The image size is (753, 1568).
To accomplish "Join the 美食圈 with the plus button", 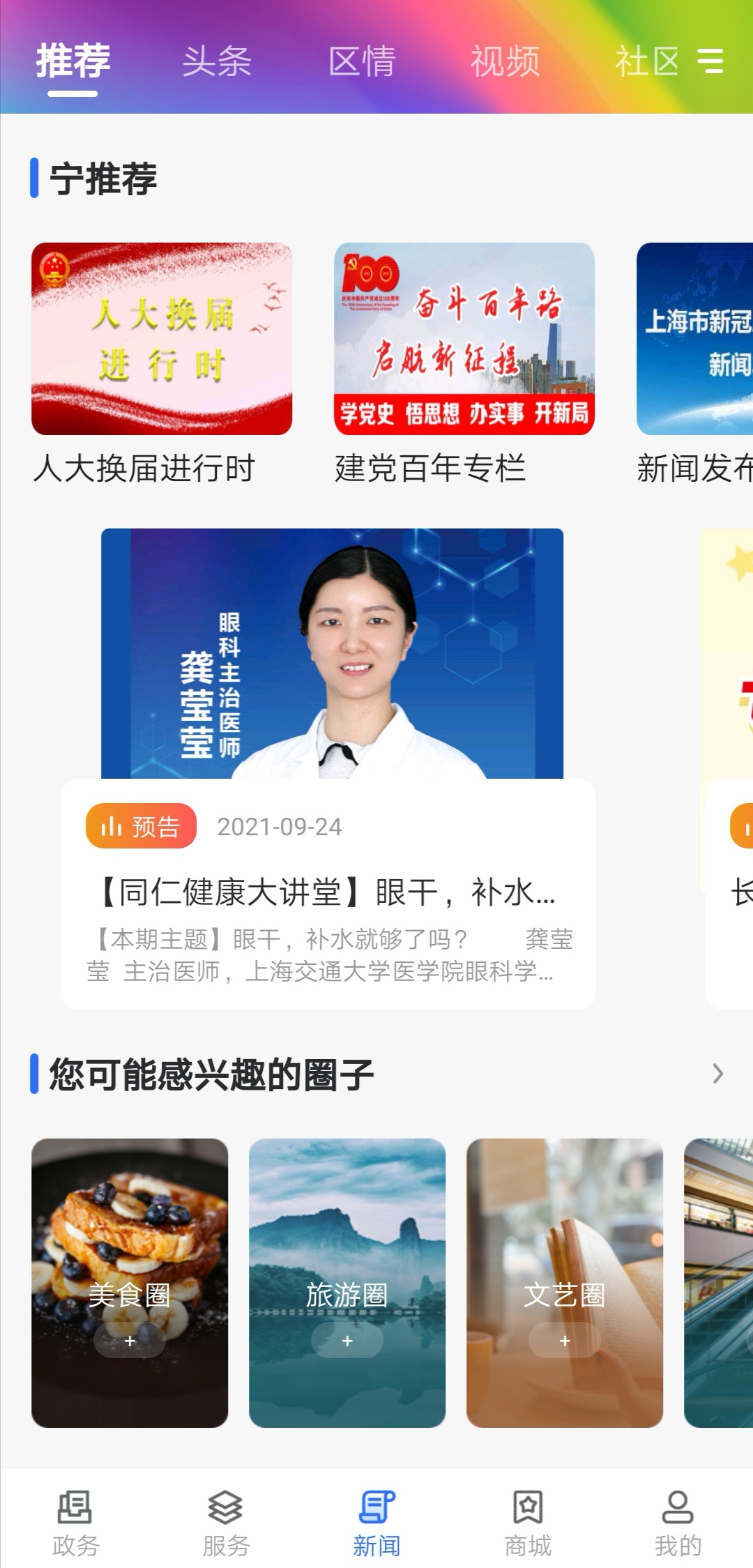I will pyautogui.click(x=130, y=1341).
